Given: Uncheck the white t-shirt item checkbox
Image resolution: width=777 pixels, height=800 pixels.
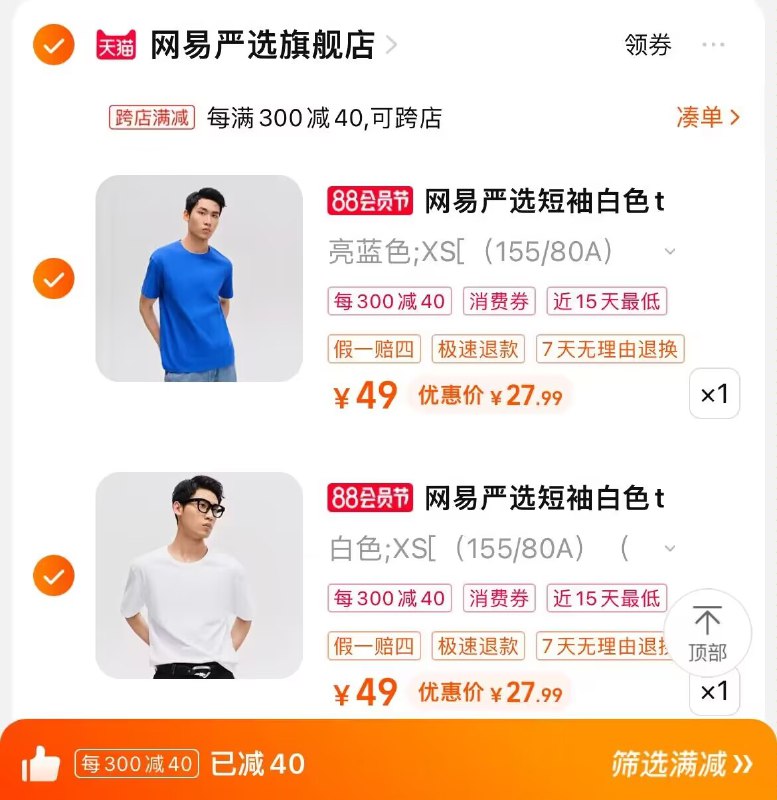Looking at the screenshot, I should coord(53,575).
